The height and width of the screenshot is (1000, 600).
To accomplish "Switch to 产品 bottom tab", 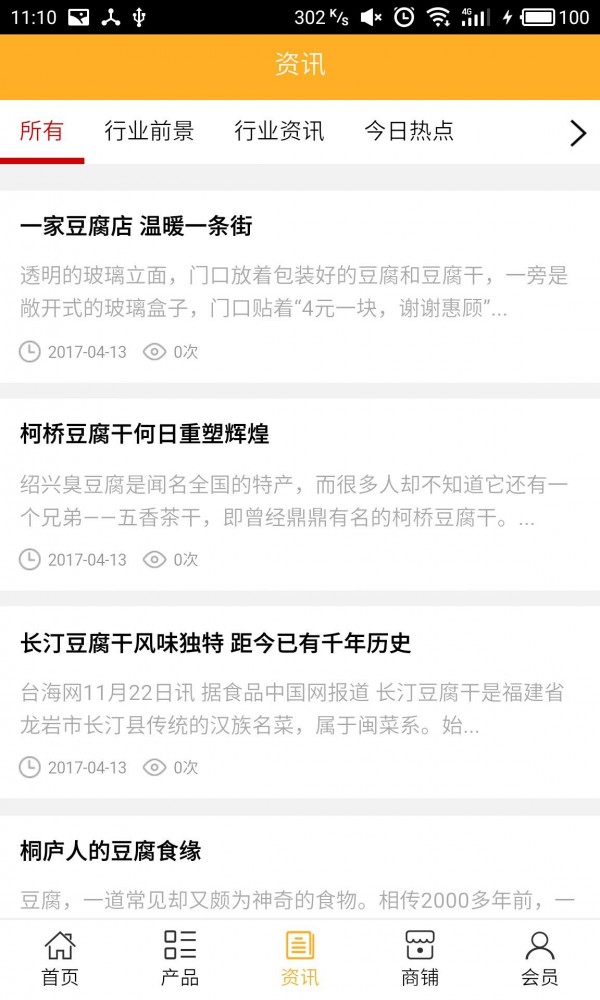I will tap(180, 958).
